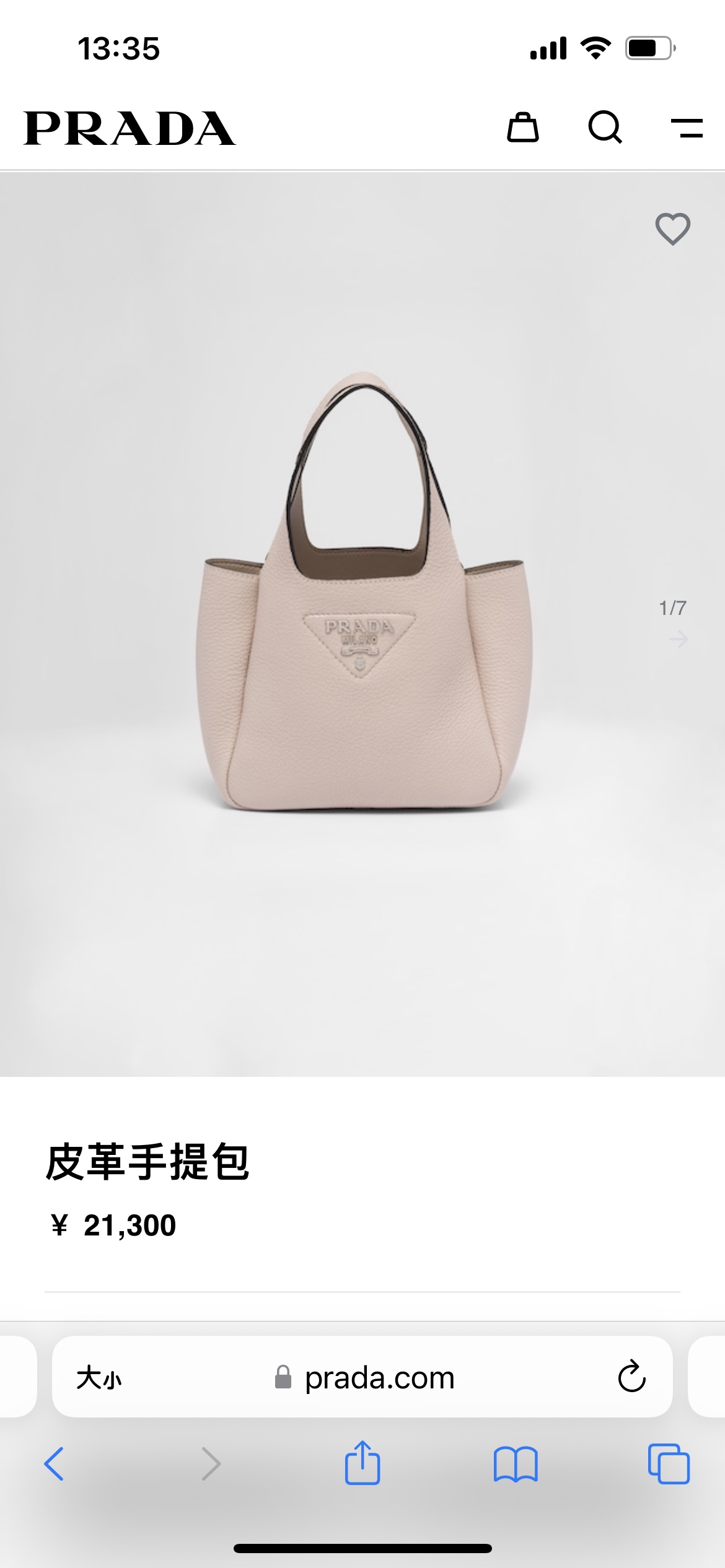Open the Prada site search
This screenshot has width=725, height=1568.
tap(605, 128)
